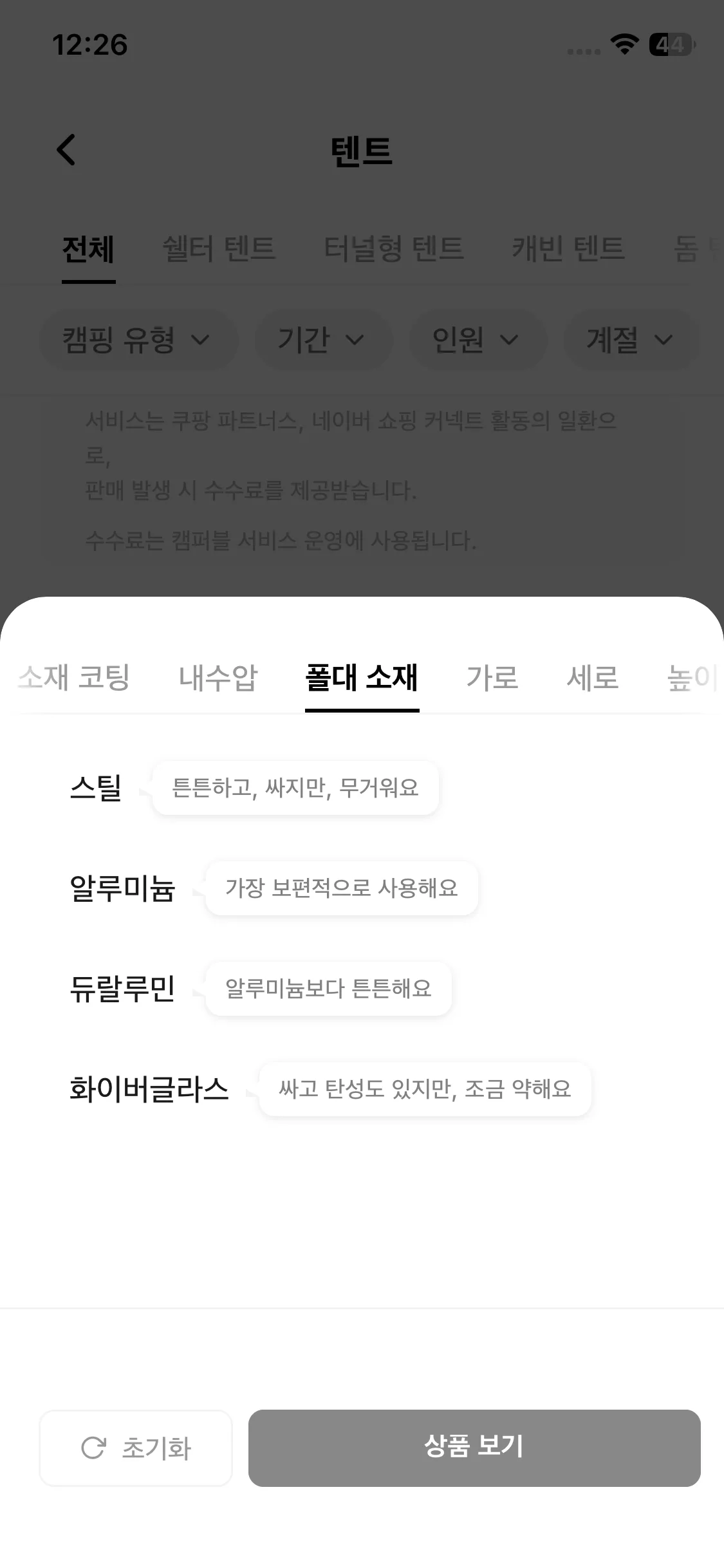
Task: Choose 듀랄루민 option
Action: [122, 989]
